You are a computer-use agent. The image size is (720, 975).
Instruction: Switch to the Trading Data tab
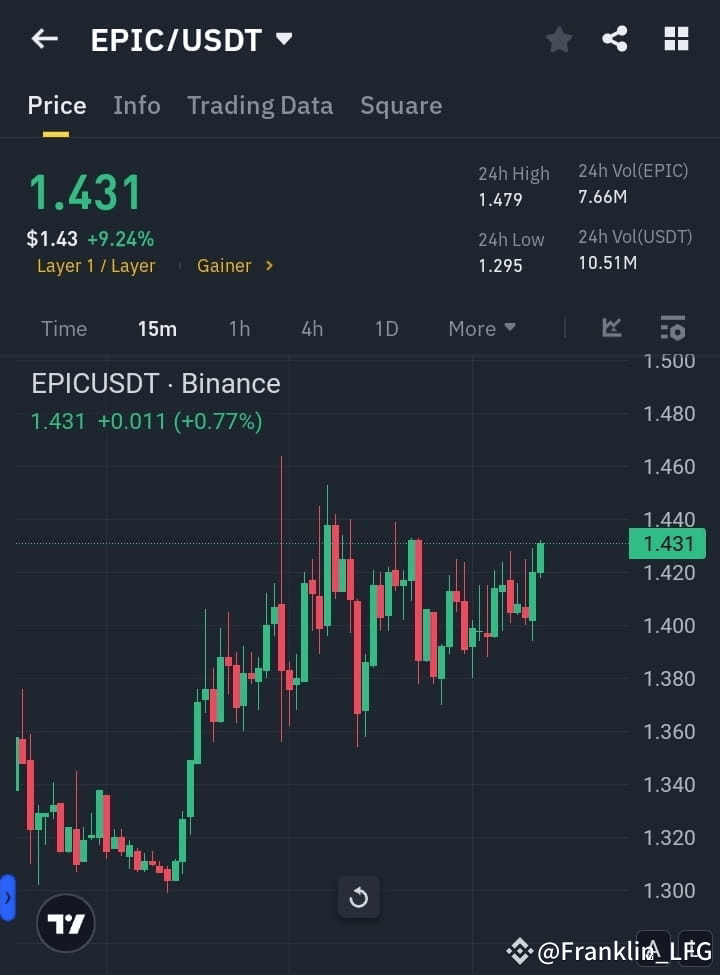tap(260, 105)
